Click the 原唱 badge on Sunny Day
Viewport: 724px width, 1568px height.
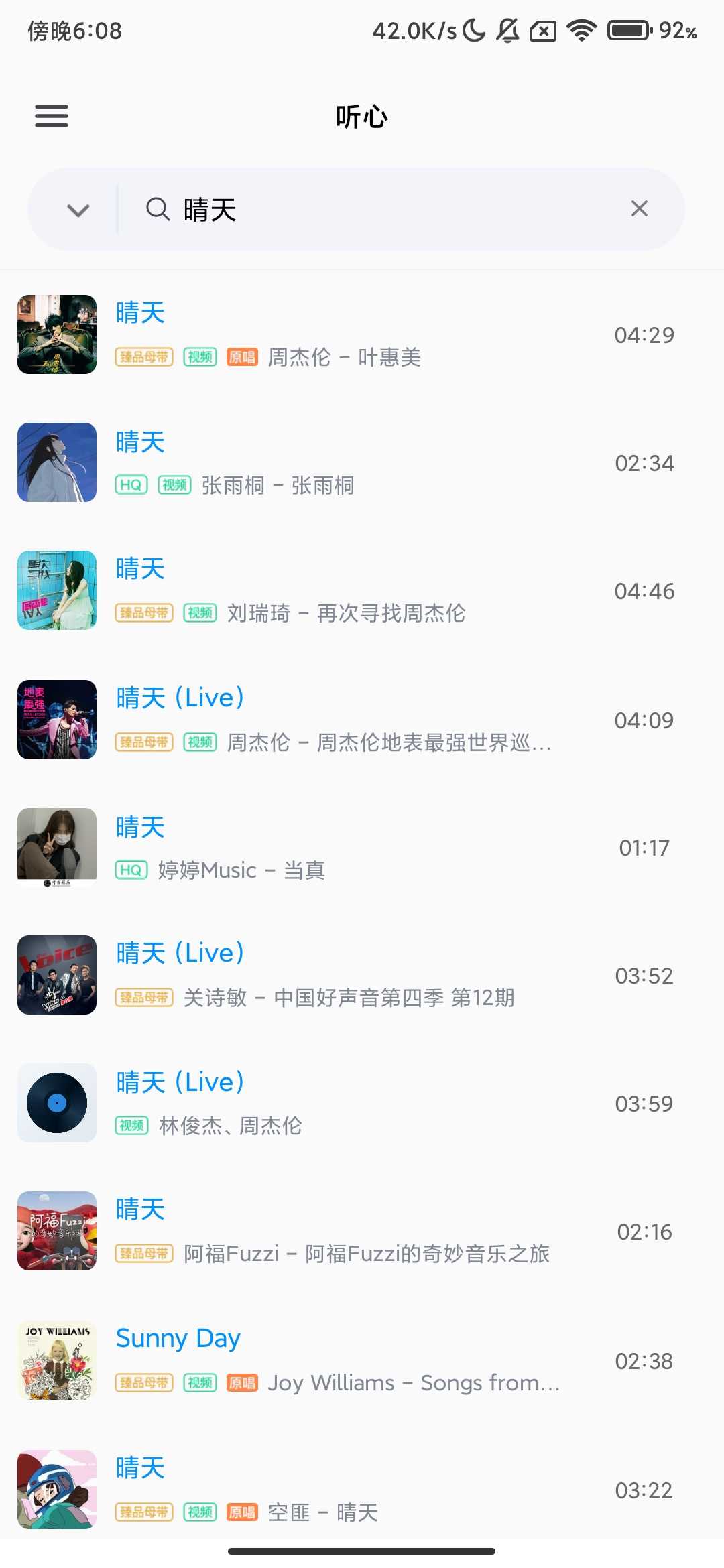(243, 1383)
